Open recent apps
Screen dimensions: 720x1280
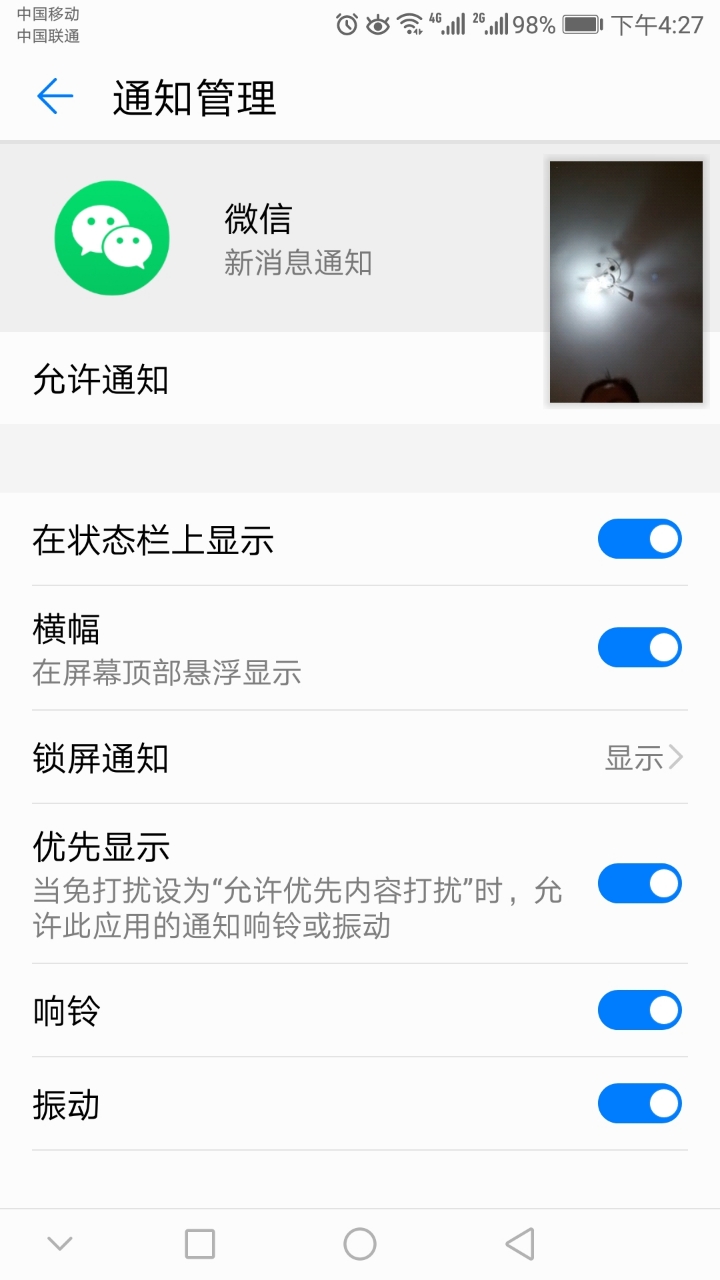(200, 1244)
